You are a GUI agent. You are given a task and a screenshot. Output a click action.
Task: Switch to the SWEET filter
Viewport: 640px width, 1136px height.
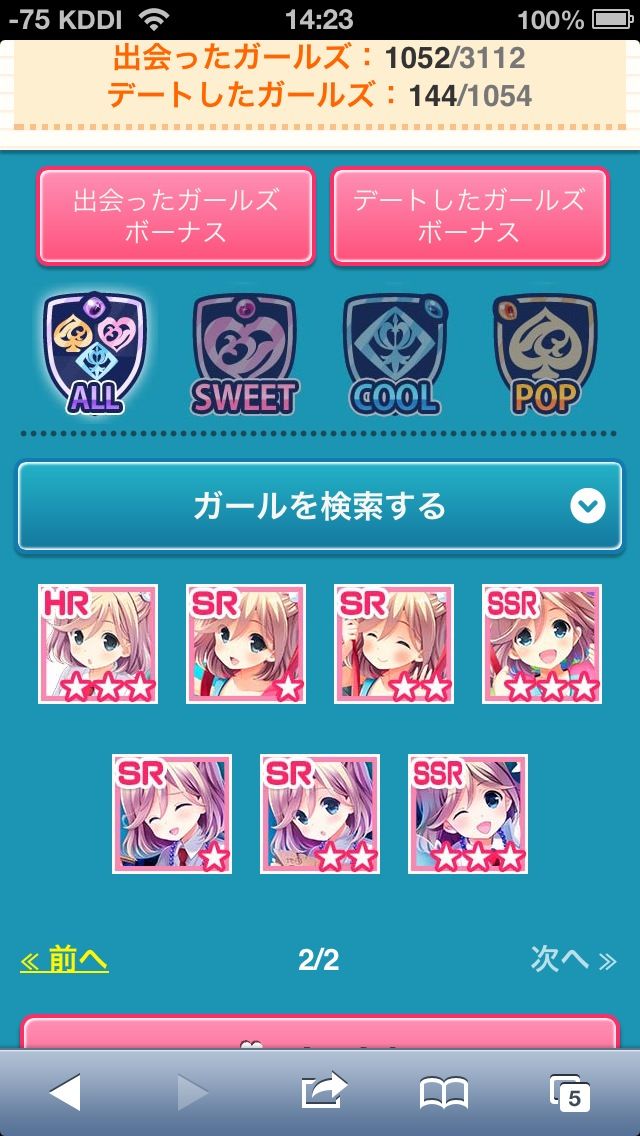[244, 354]
